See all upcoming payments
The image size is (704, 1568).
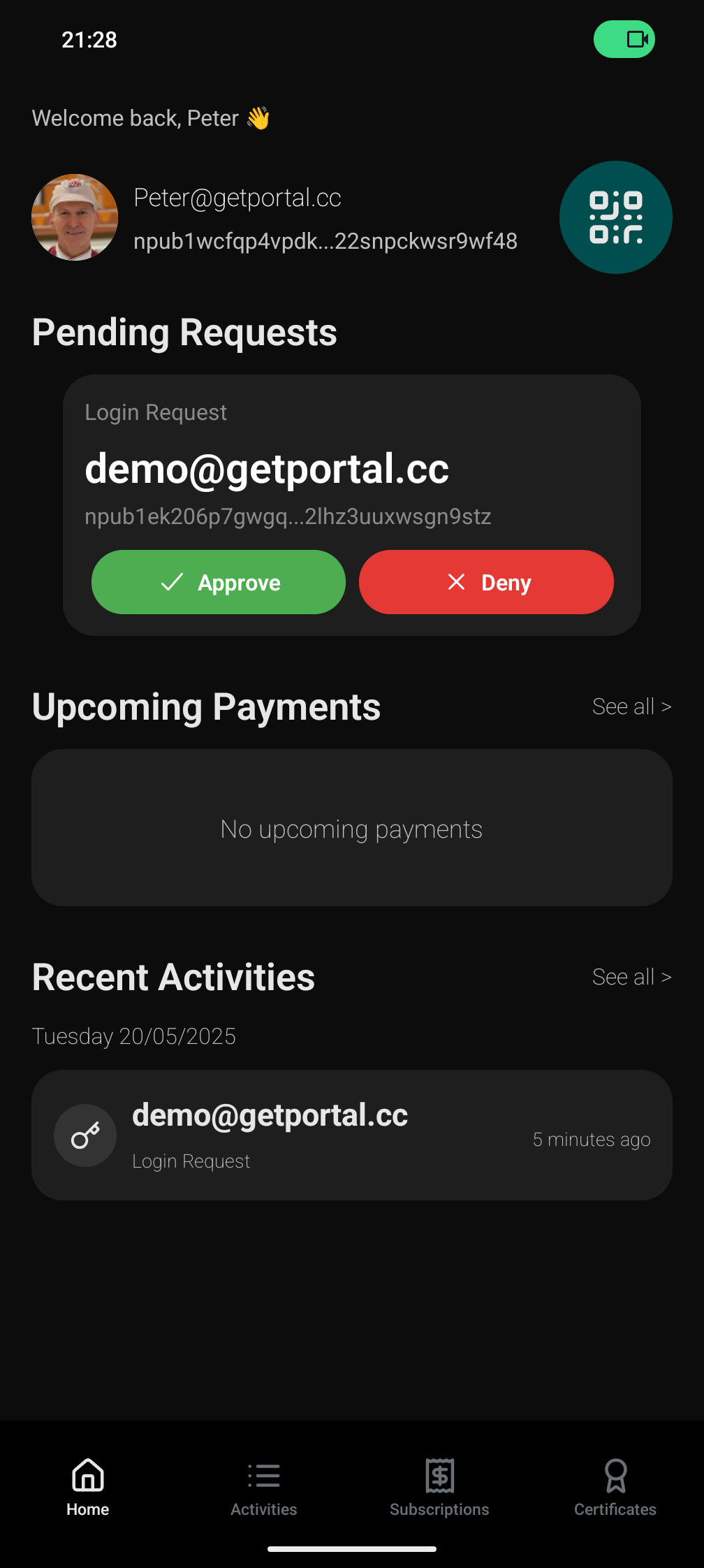tap(631, 706)
